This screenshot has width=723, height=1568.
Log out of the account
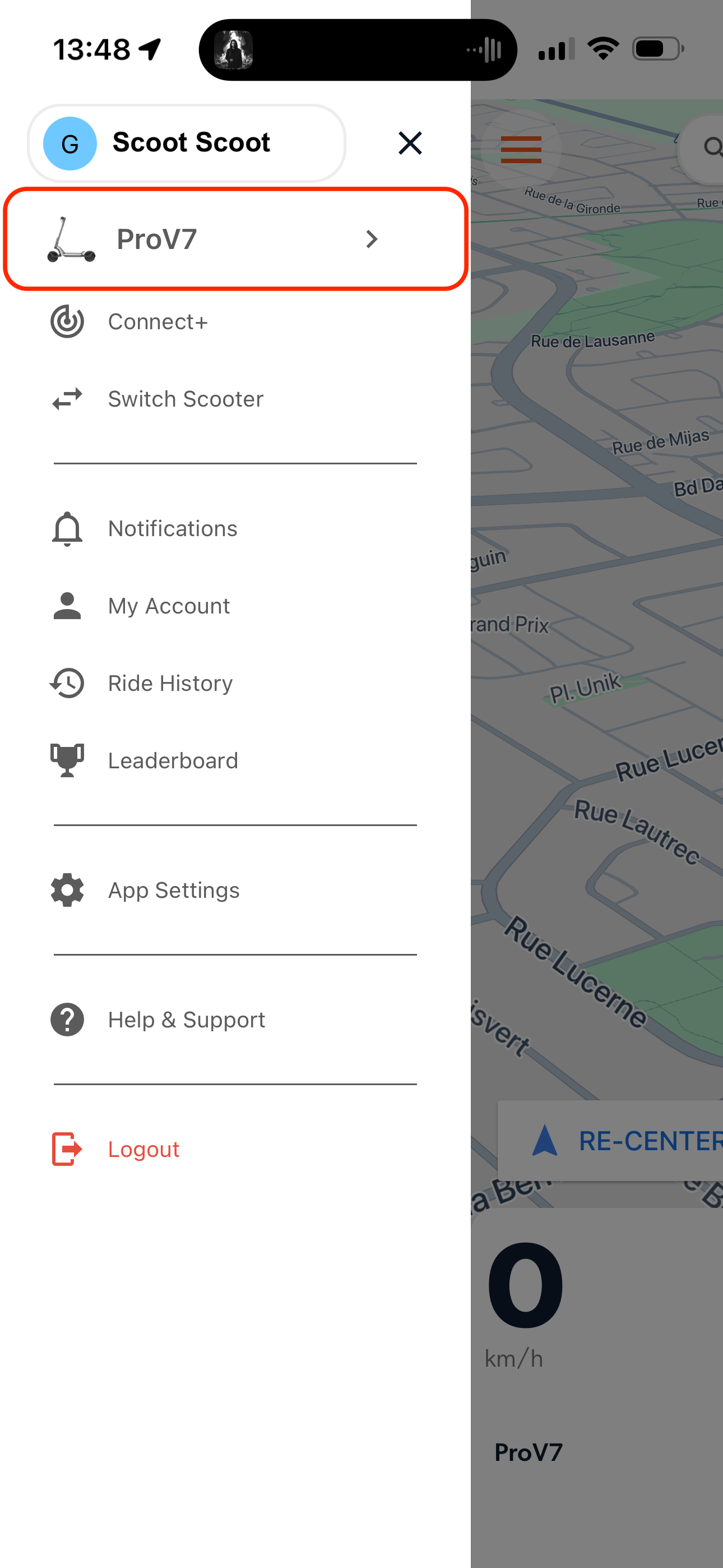pos(143,1149)
